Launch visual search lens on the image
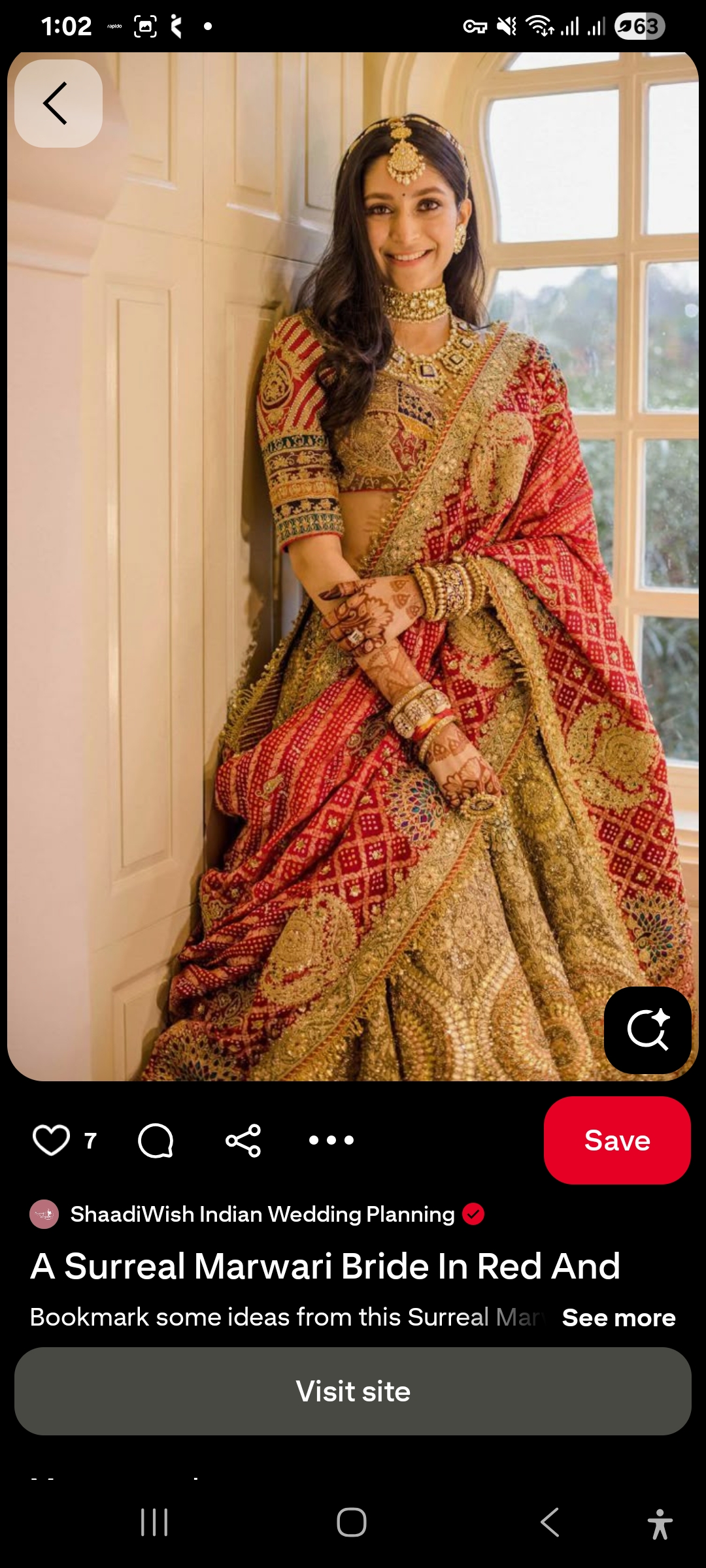This screenshot has width=706, height=1568. (x=647, y=1030)
